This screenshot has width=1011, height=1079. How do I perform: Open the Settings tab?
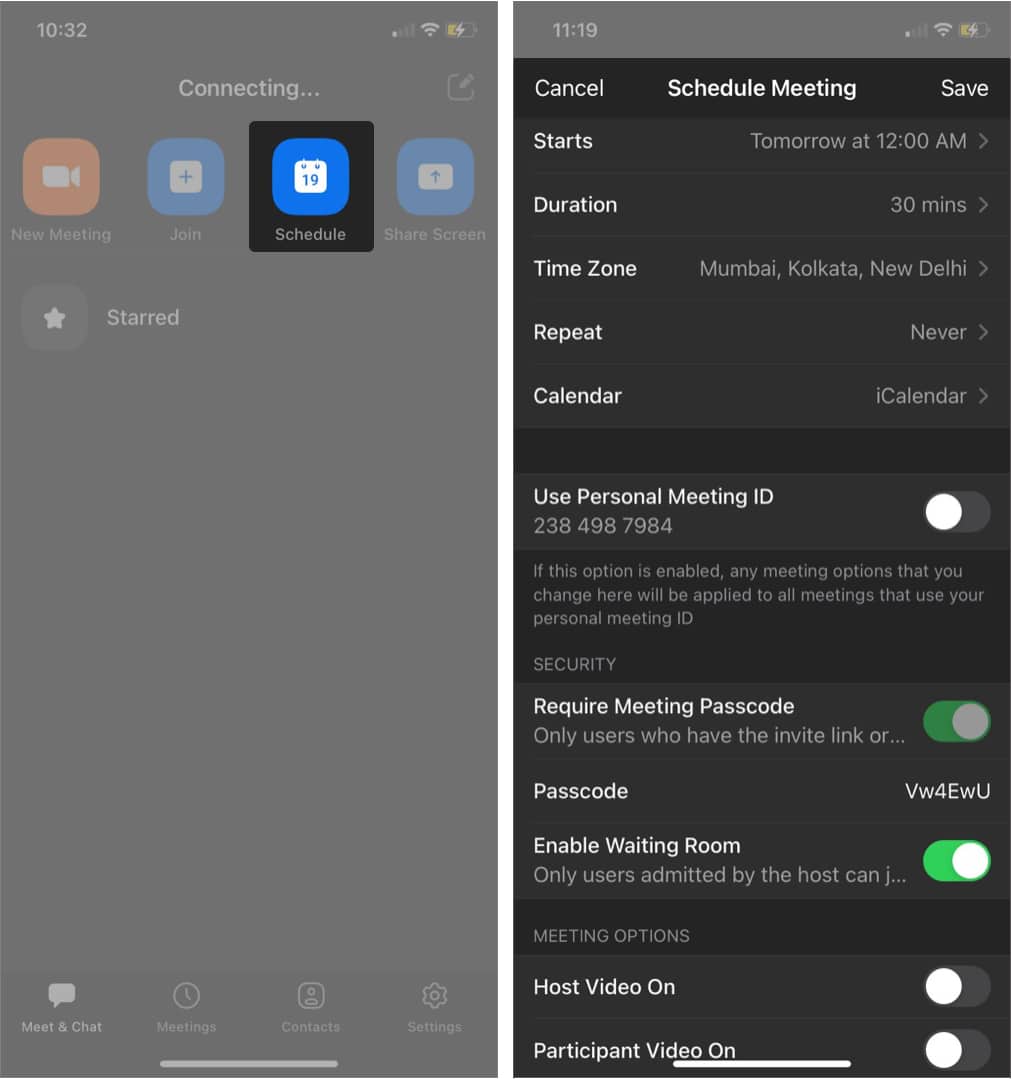click(x=434, y=1006)
